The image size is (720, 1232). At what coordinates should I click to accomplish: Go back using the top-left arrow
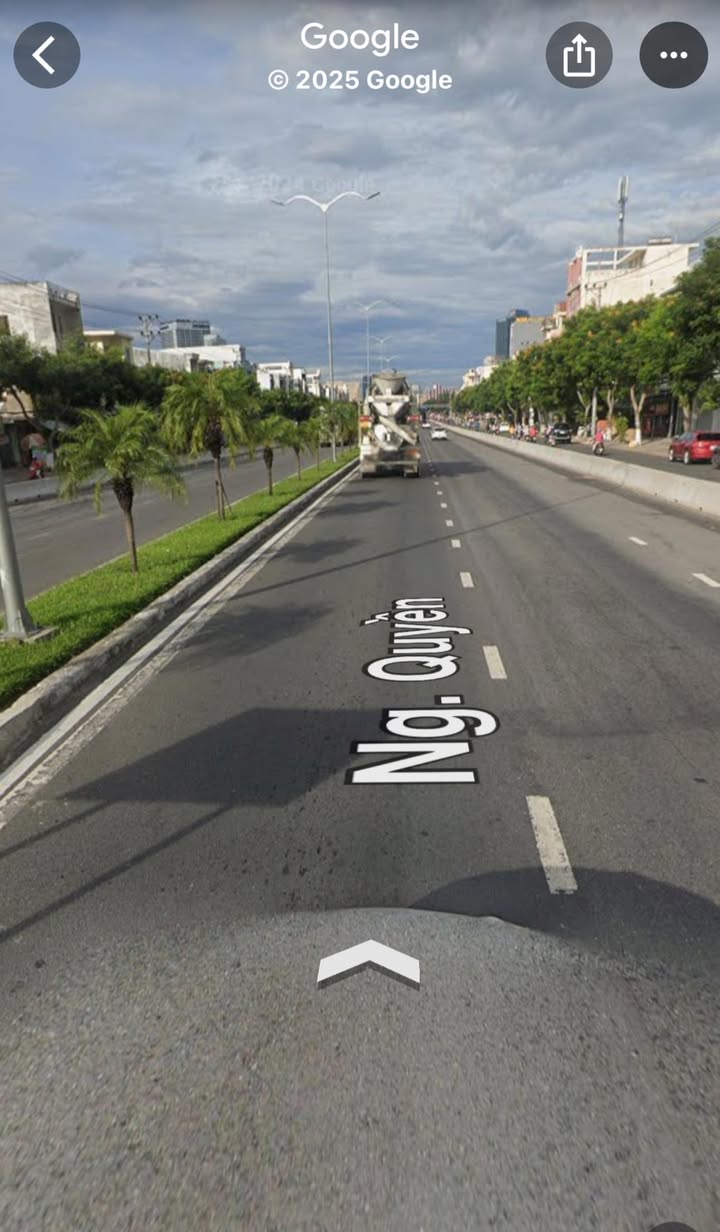(47, 55)
